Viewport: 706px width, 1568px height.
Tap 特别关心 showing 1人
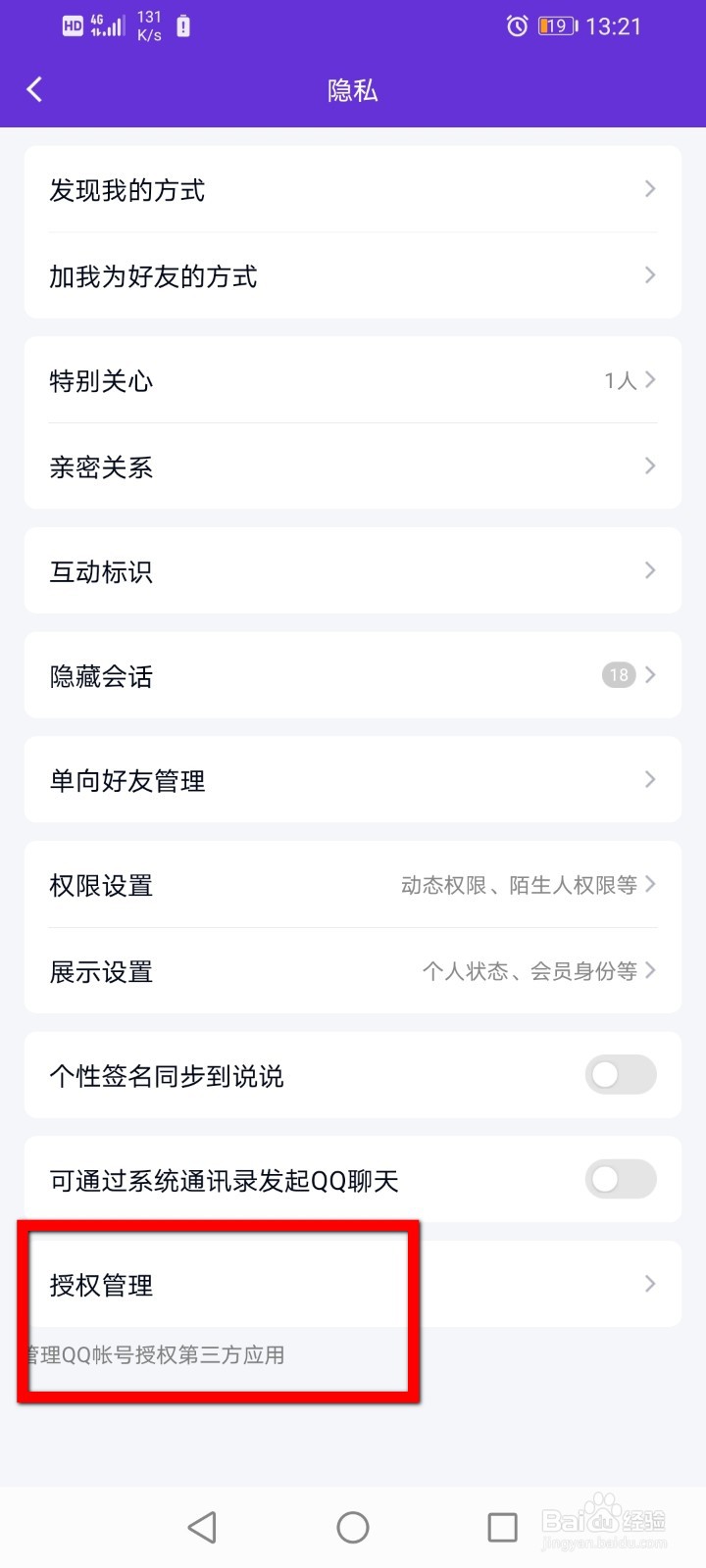pos(353,380)
